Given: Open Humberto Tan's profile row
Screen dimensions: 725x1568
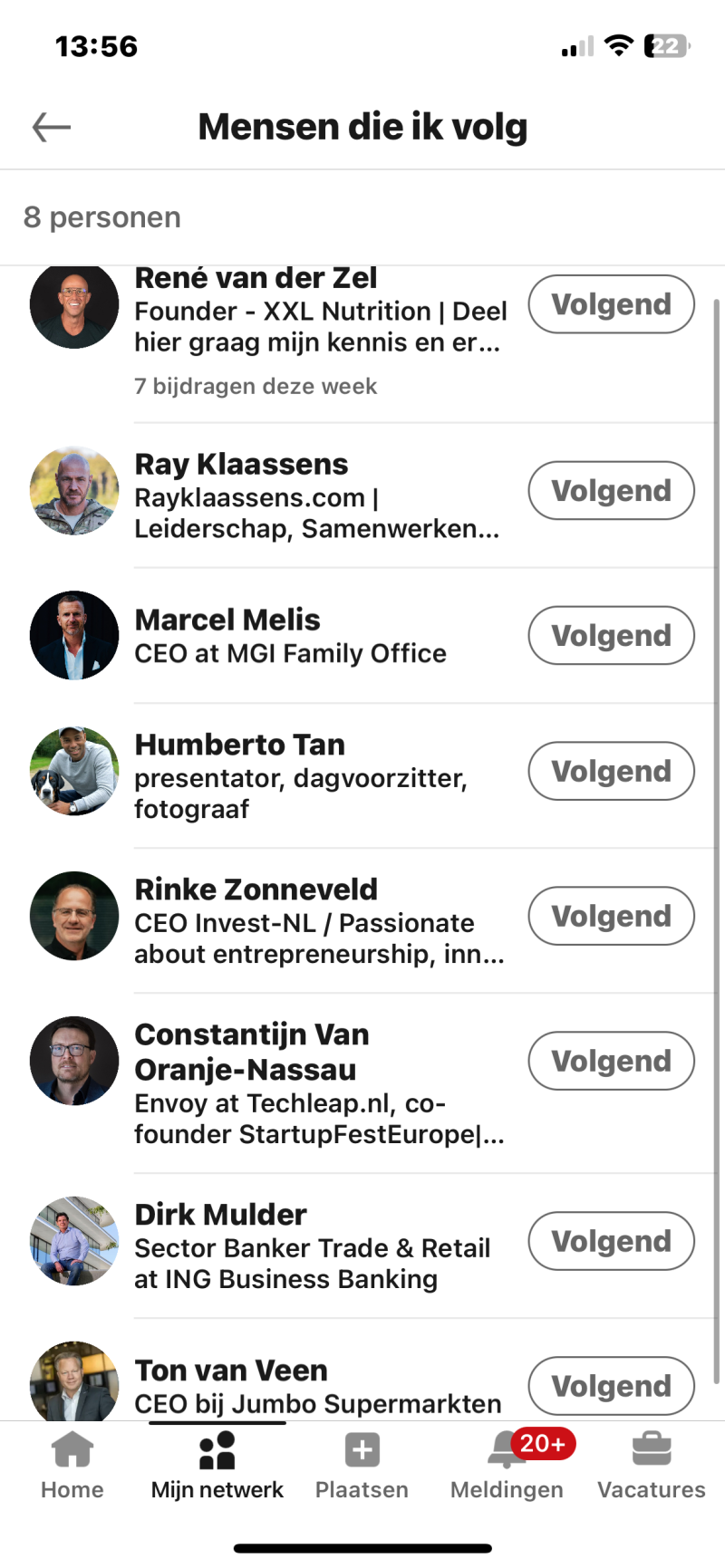Looking at the screenshot, I should (240, 746).
